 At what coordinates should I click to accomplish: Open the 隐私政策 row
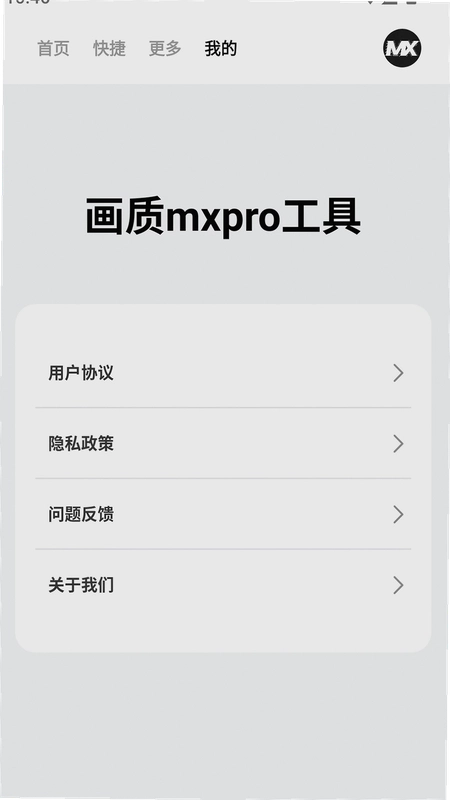click(x=223, y=443)
